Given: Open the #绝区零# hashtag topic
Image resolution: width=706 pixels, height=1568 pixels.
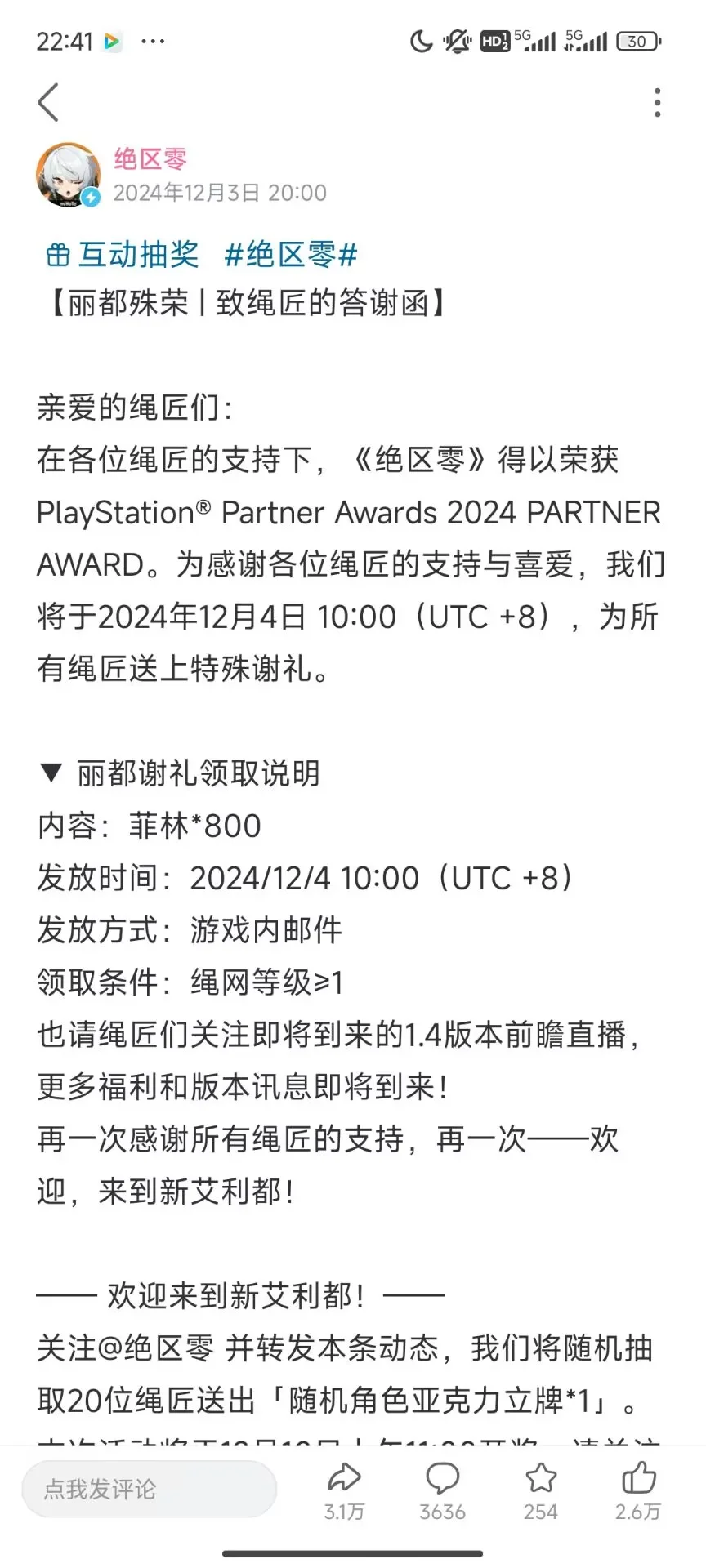Looking at the screenshot, I should 291,255.
